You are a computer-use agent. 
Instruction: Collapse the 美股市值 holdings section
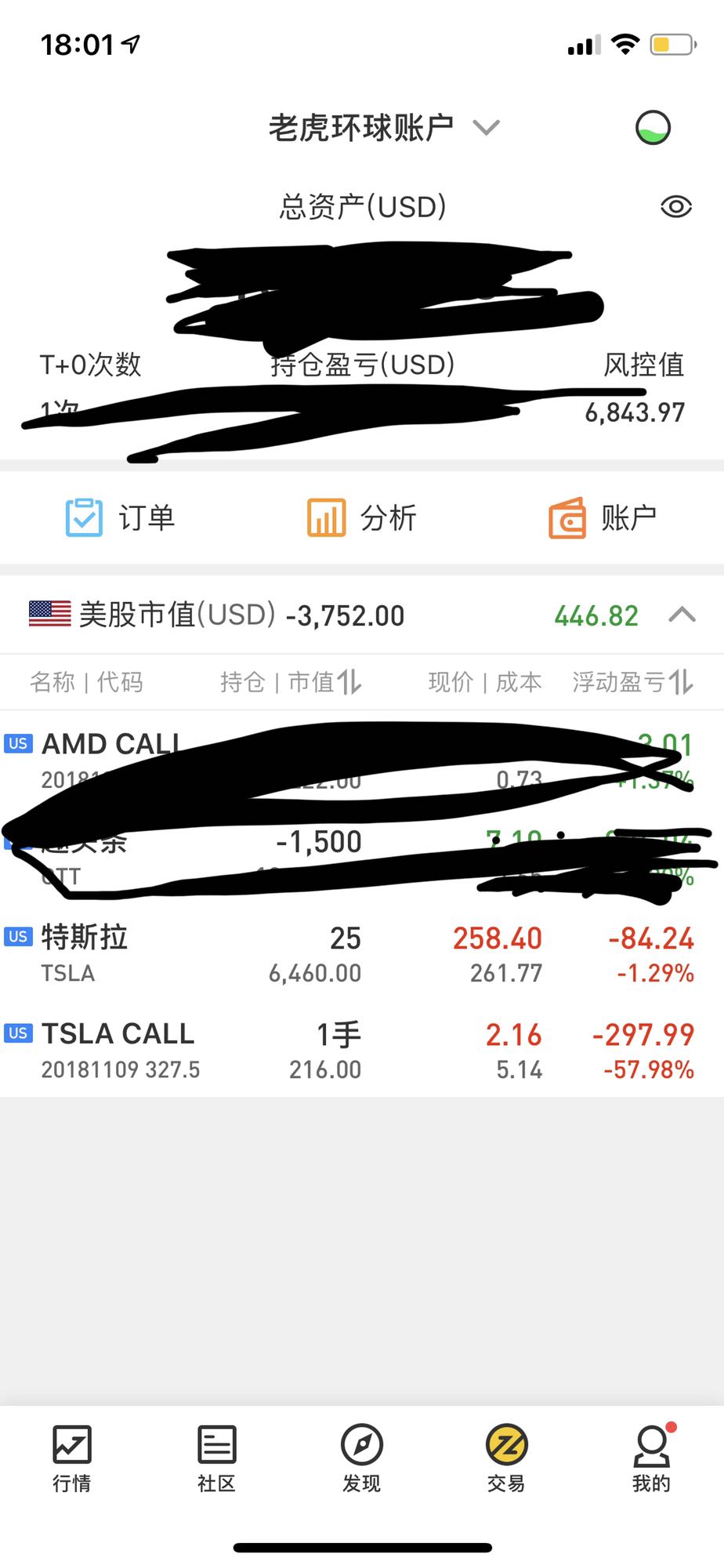coord(682,615)
